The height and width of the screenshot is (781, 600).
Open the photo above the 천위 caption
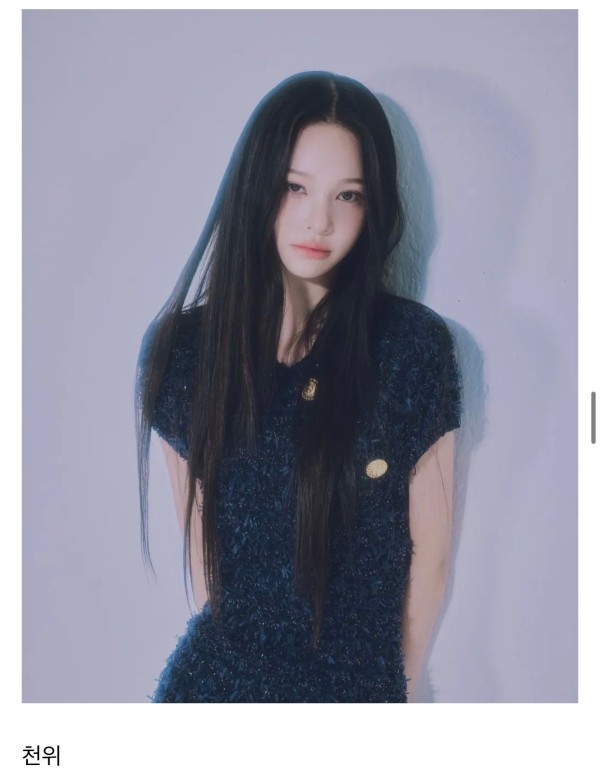[299, 355]
